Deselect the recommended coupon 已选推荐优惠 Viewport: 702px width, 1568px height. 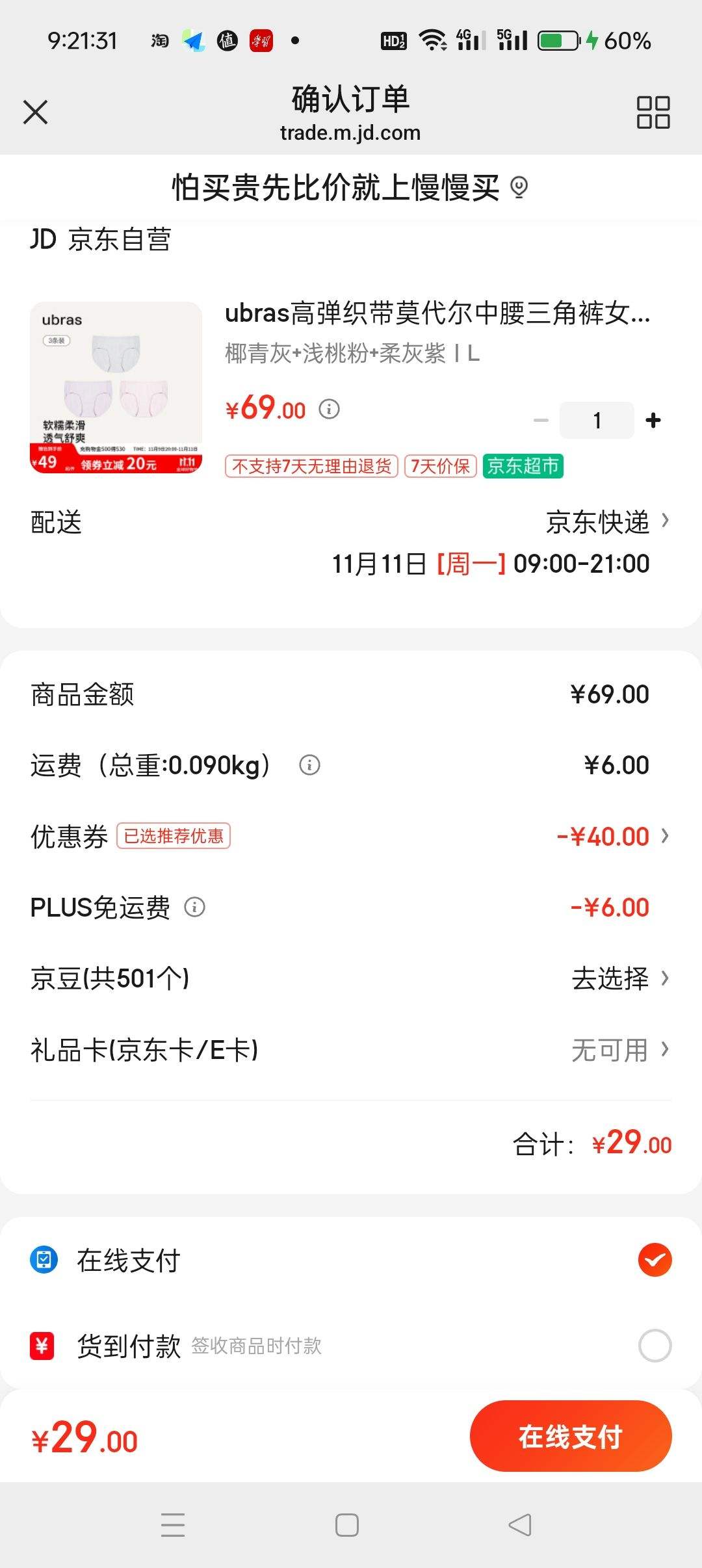point(173,837)
